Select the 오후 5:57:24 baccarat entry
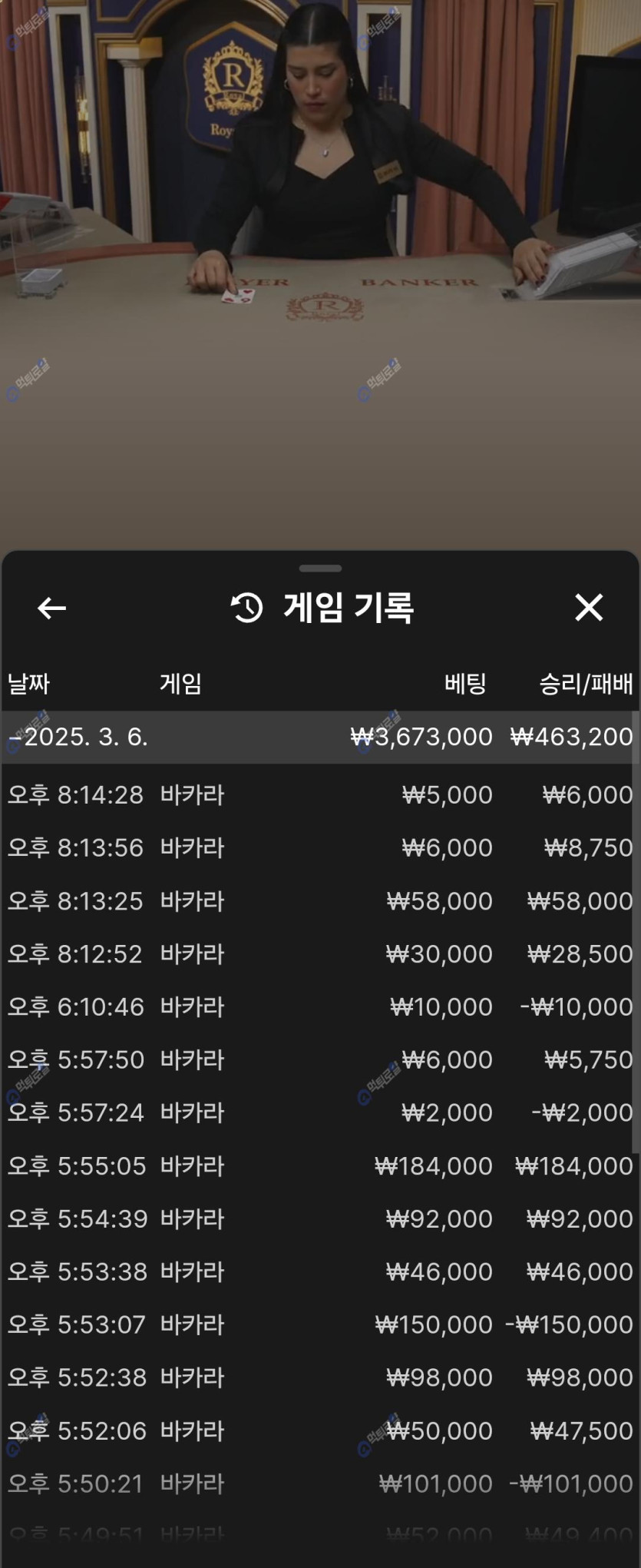This screenshot has height=1568, width=641. (319, 1112)
